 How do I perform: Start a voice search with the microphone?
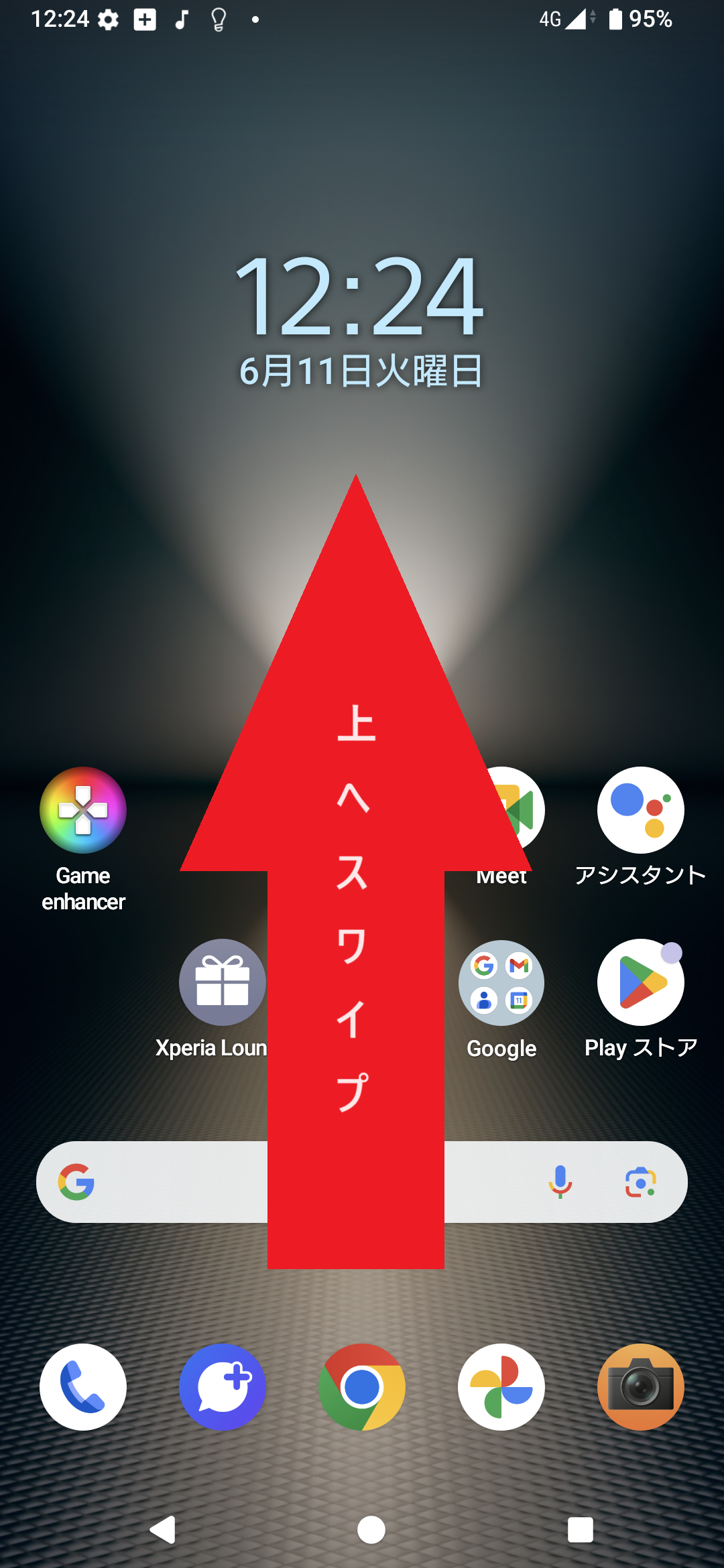point(560,1183)
